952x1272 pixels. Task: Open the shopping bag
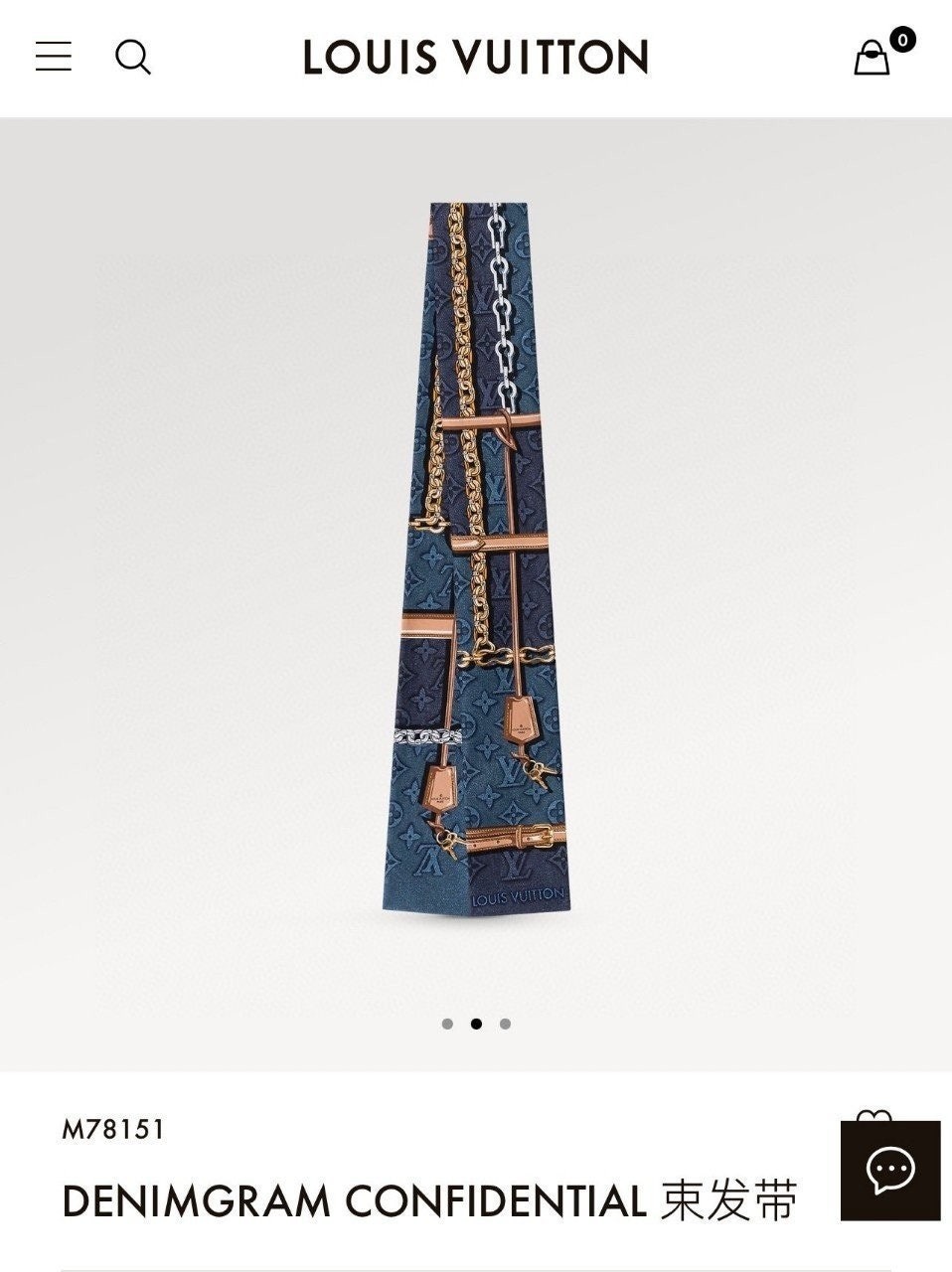873,58
